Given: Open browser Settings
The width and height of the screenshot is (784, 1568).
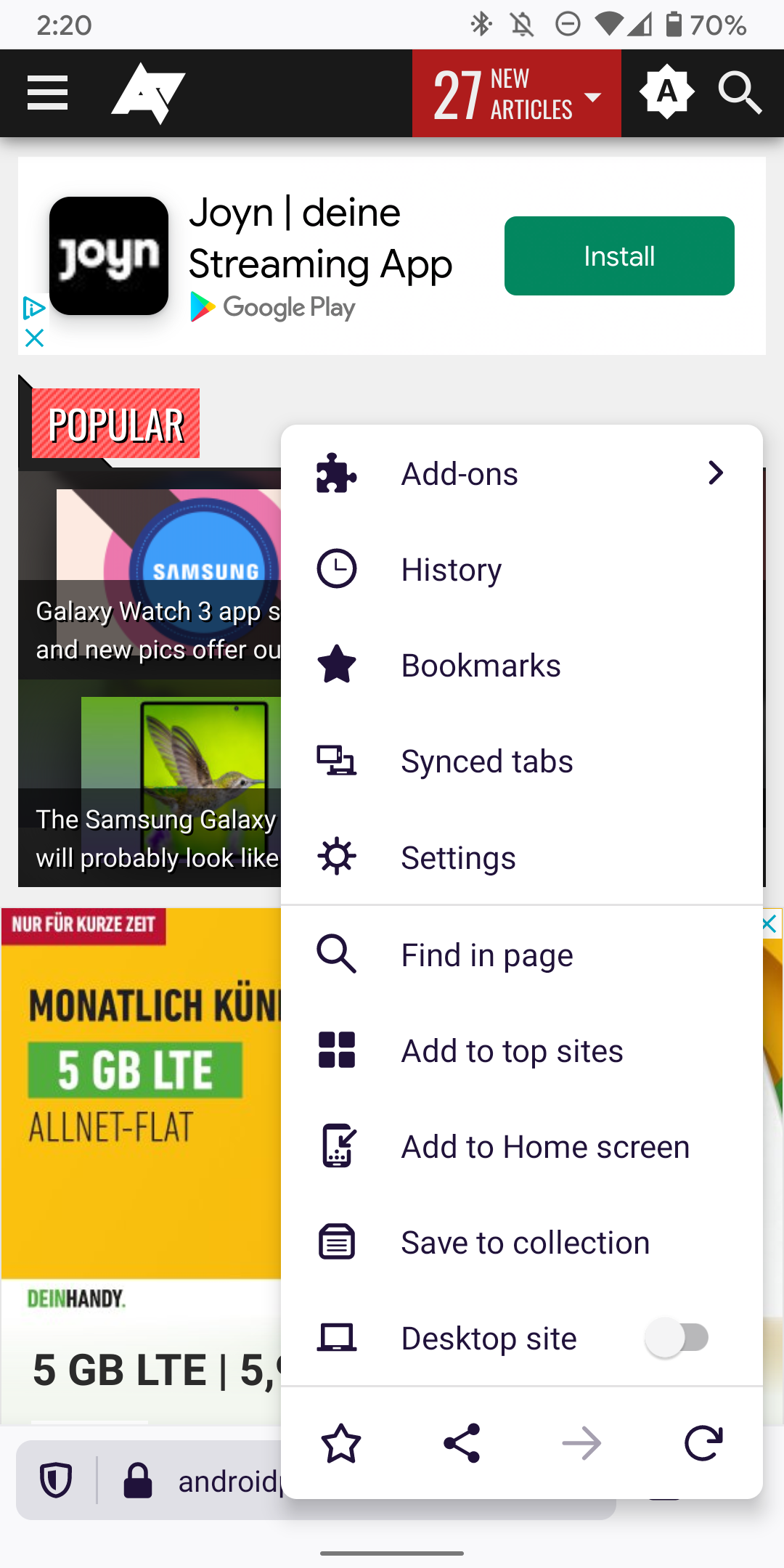Looking at the screenshot, I should tap(521, 857).
